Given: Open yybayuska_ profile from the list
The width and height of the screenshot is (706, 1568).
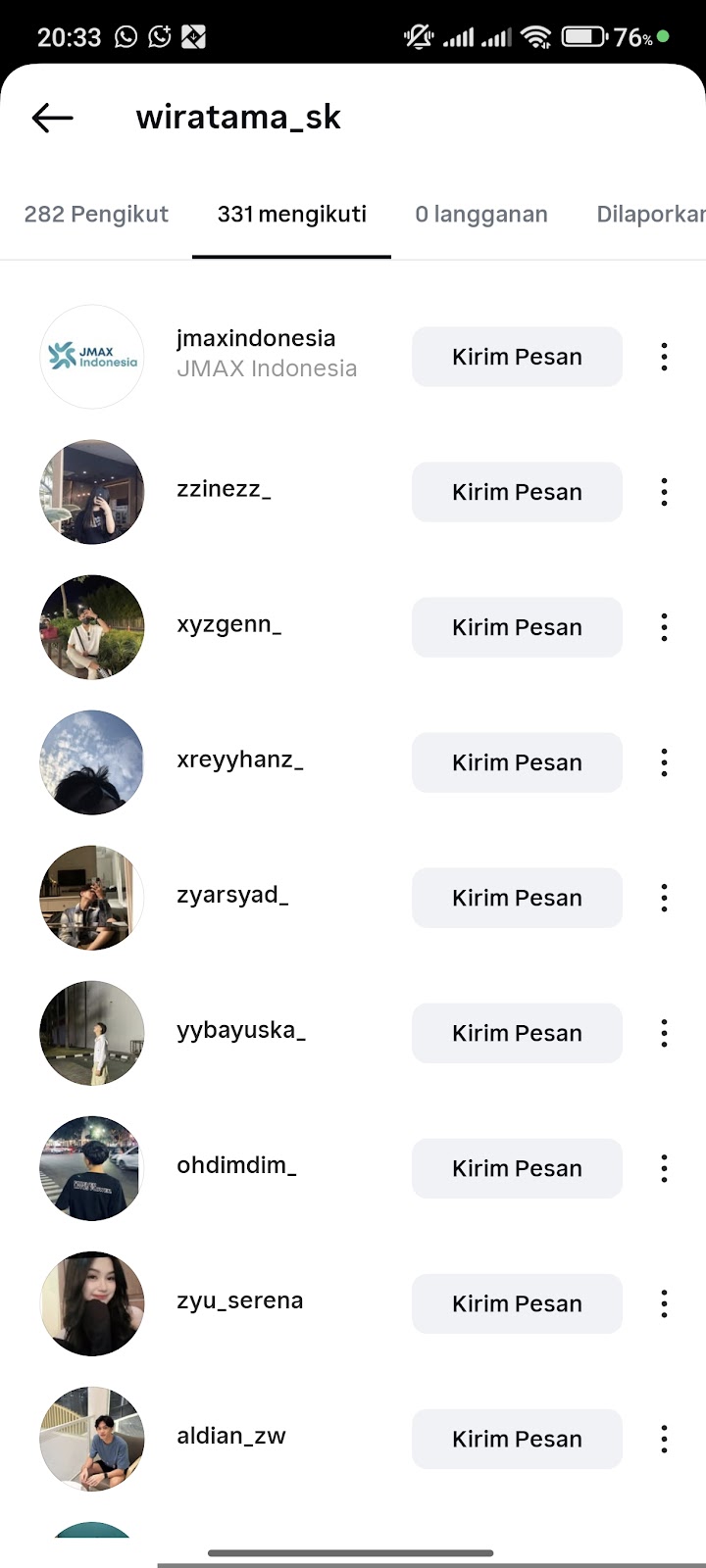Looking at the screenshot, I should pos(240,1031).
